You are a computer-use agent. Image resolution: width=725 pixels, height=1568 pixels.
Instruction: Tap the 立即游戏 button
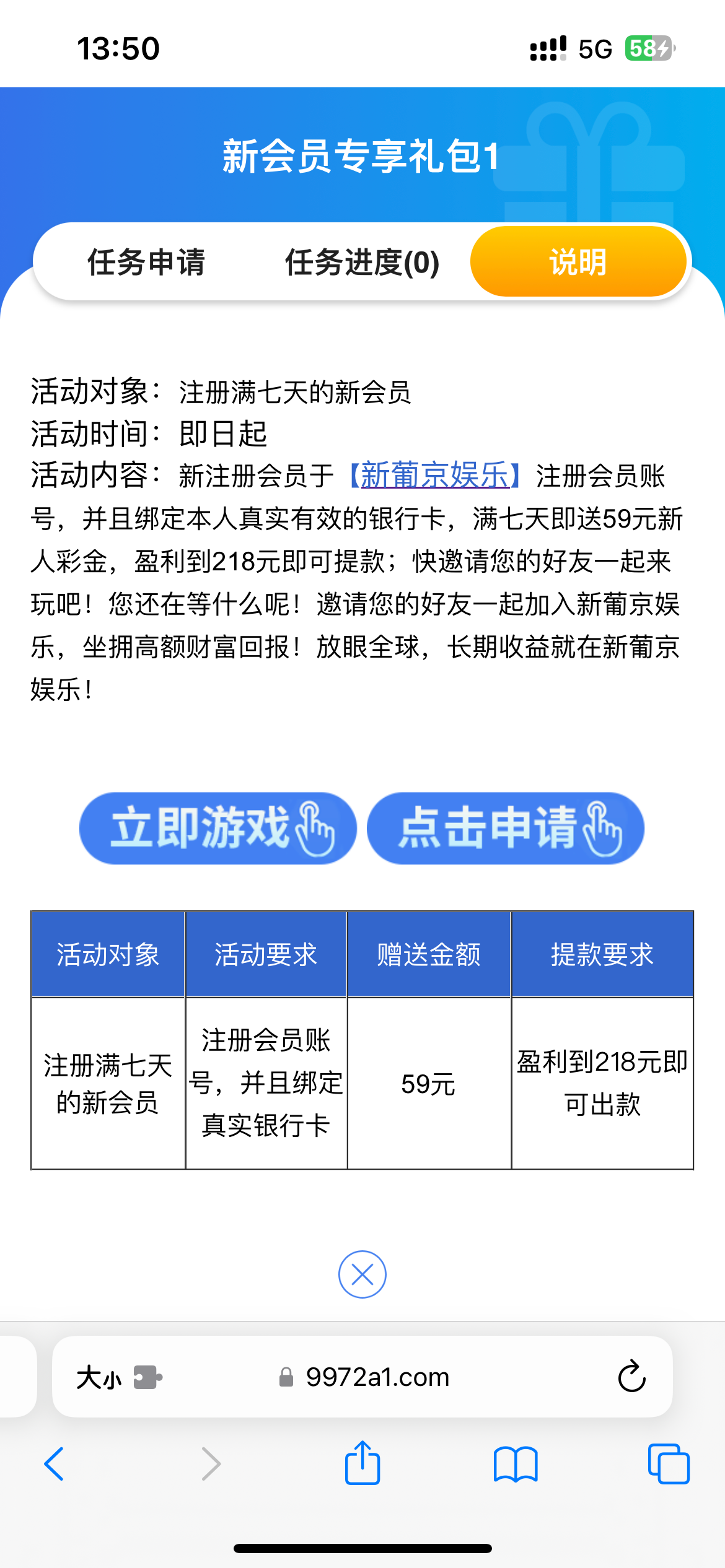click(x=218, y=828)
